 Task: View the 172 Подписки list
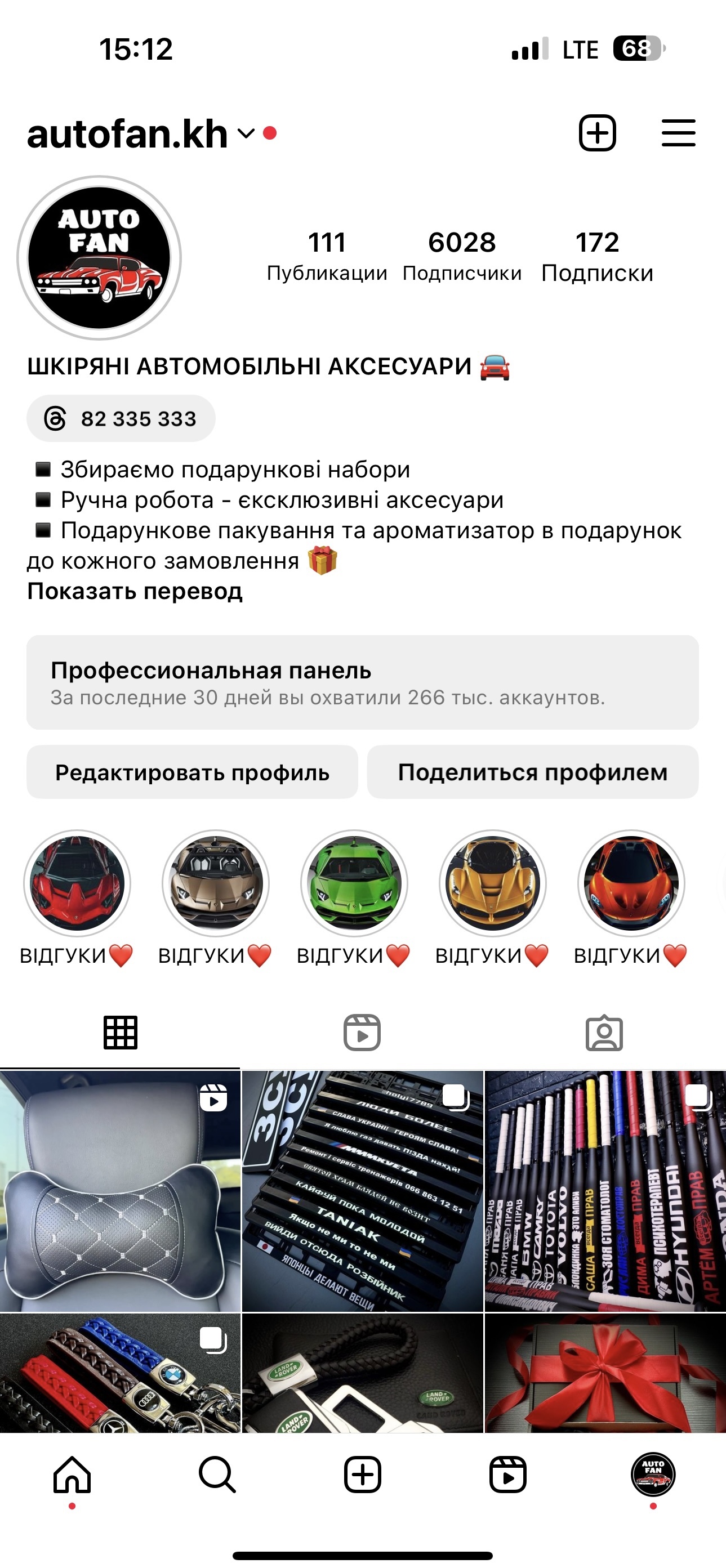[x=597, y=256]
